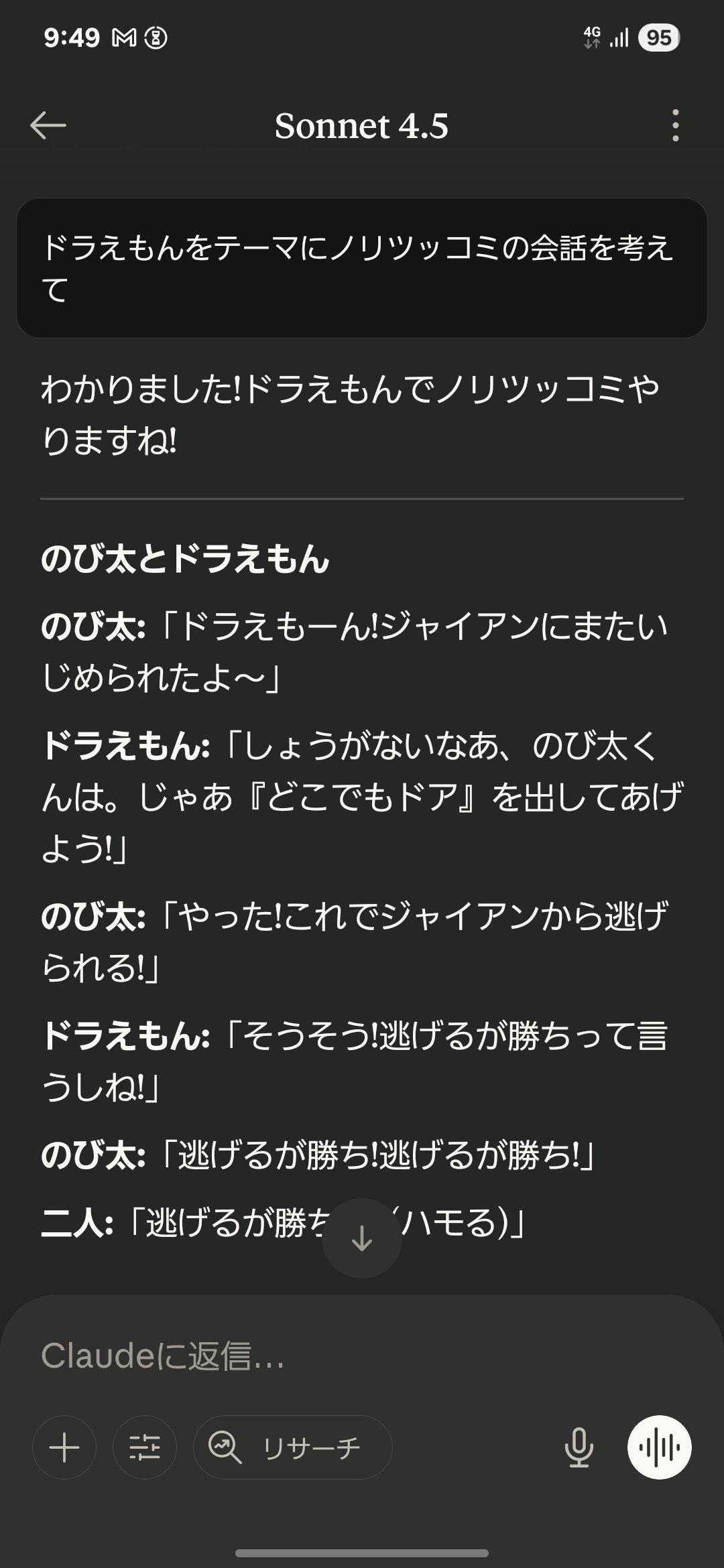Open tool settings via the sliders icon
This screenshot has height=1568, width=724.
tap(146, 1446)
